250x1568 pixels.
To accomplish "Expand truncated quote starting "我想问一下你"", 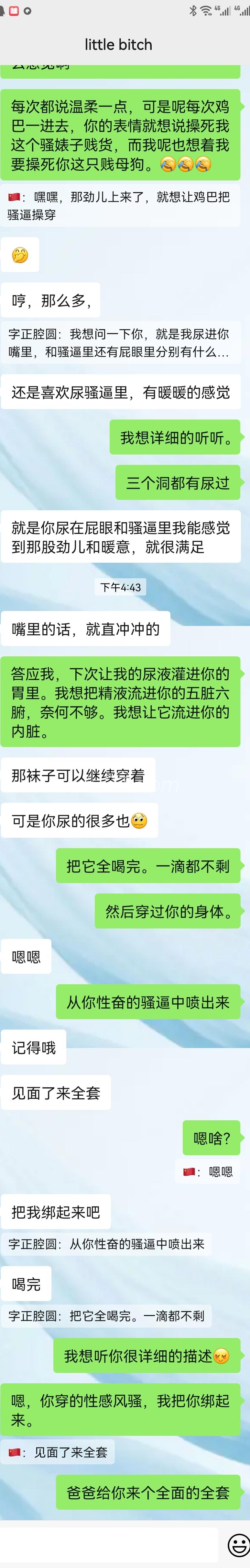I will tap(119, 343).
